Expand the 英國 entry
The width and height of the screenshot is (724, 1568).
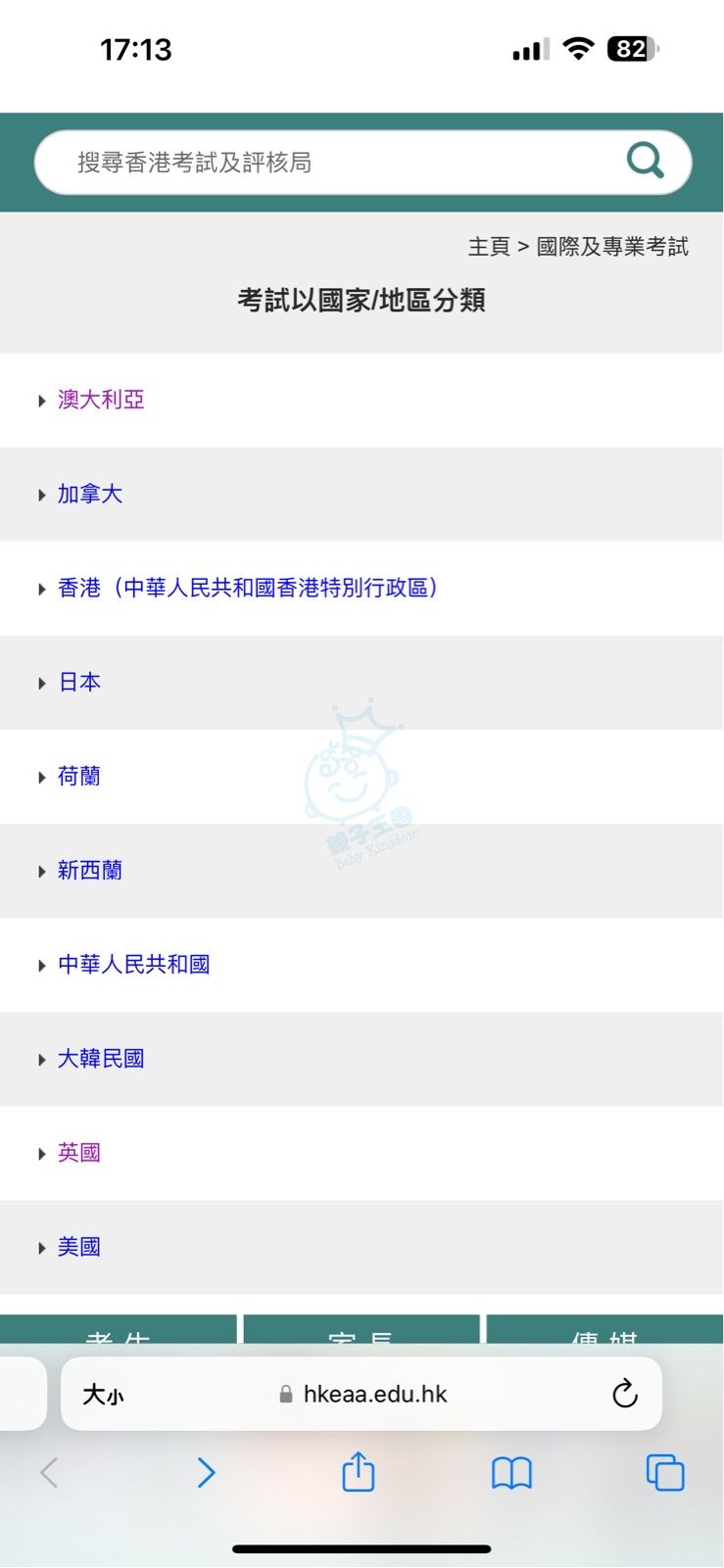[x=79, y=1153]
